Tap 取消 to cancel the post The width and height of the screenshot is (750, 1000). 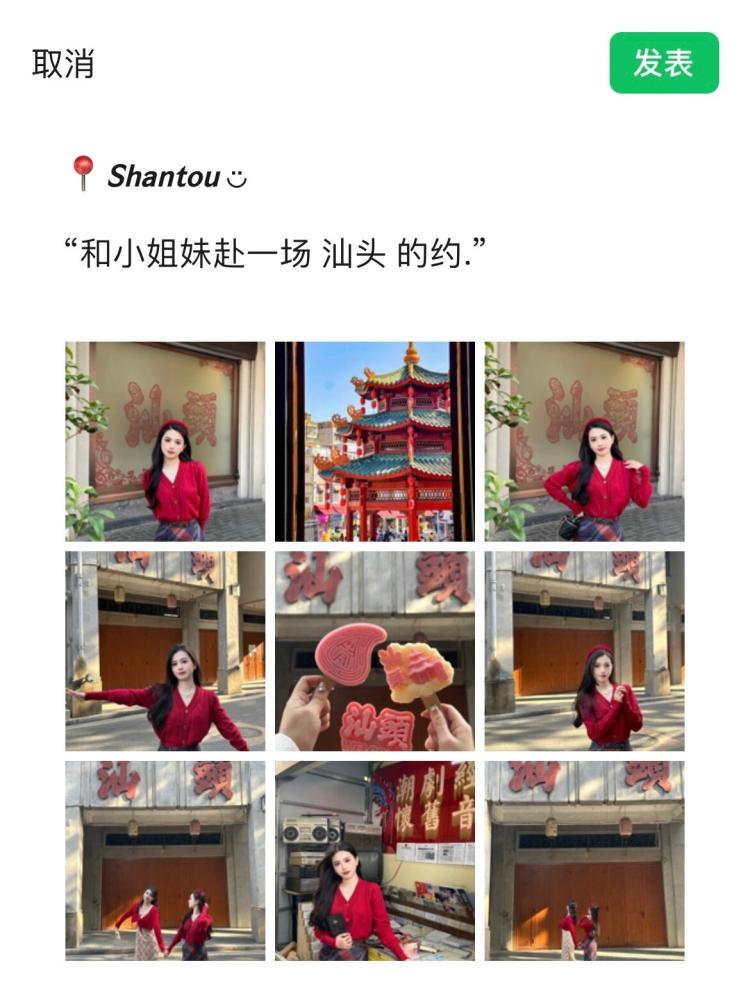(x=63, y=64)
